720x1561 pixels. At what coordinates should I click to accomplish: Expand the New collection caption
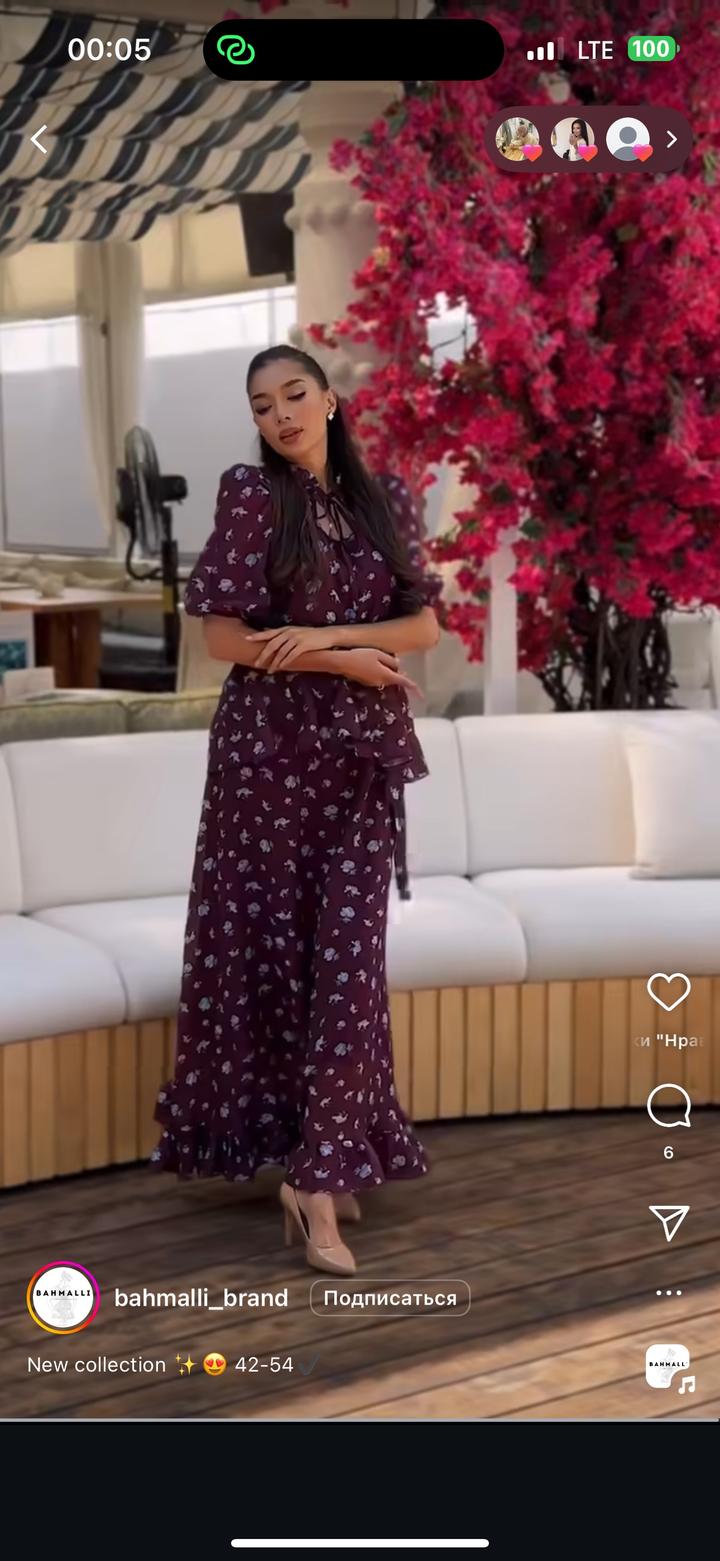coord(160,1365)
